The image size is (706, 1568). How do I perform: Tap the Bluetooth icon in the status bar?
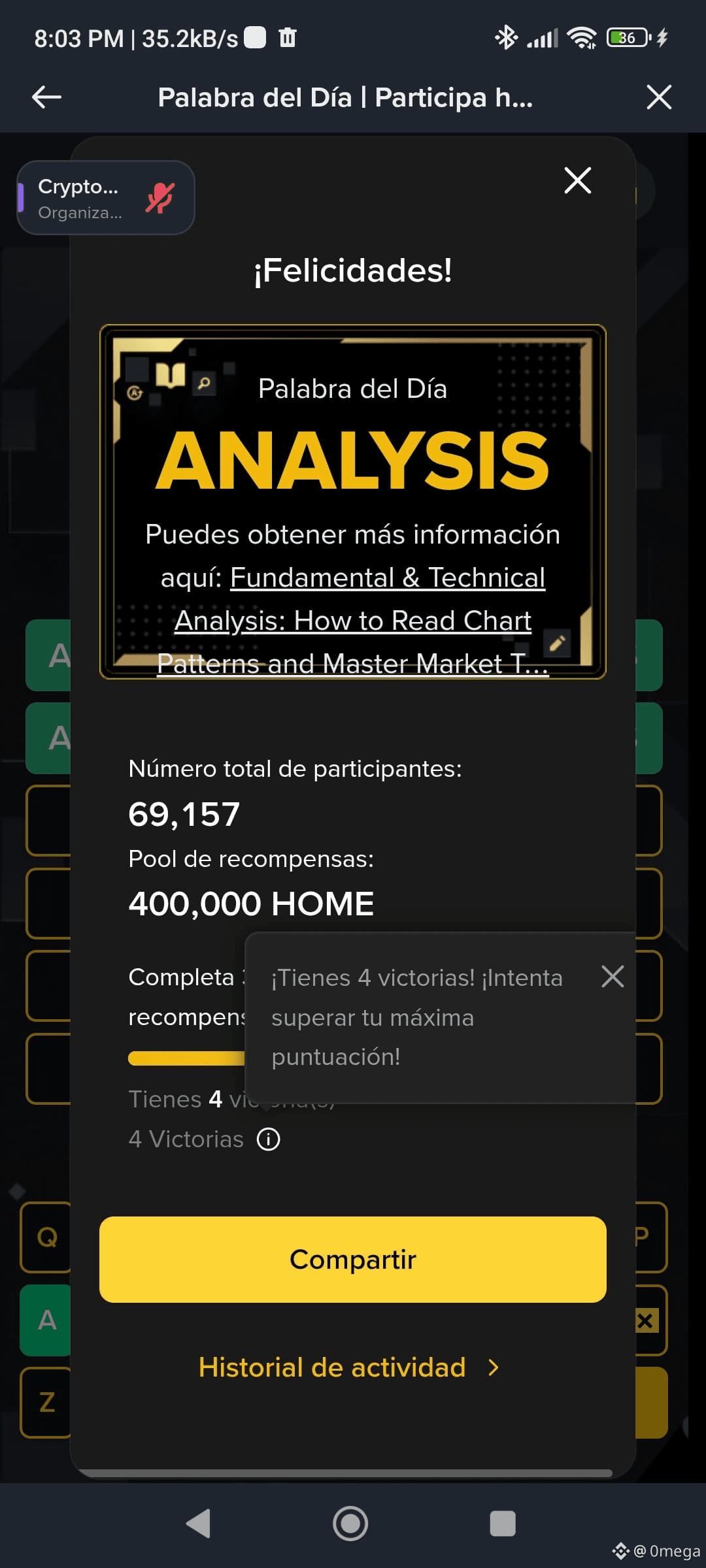coord(507,37)
